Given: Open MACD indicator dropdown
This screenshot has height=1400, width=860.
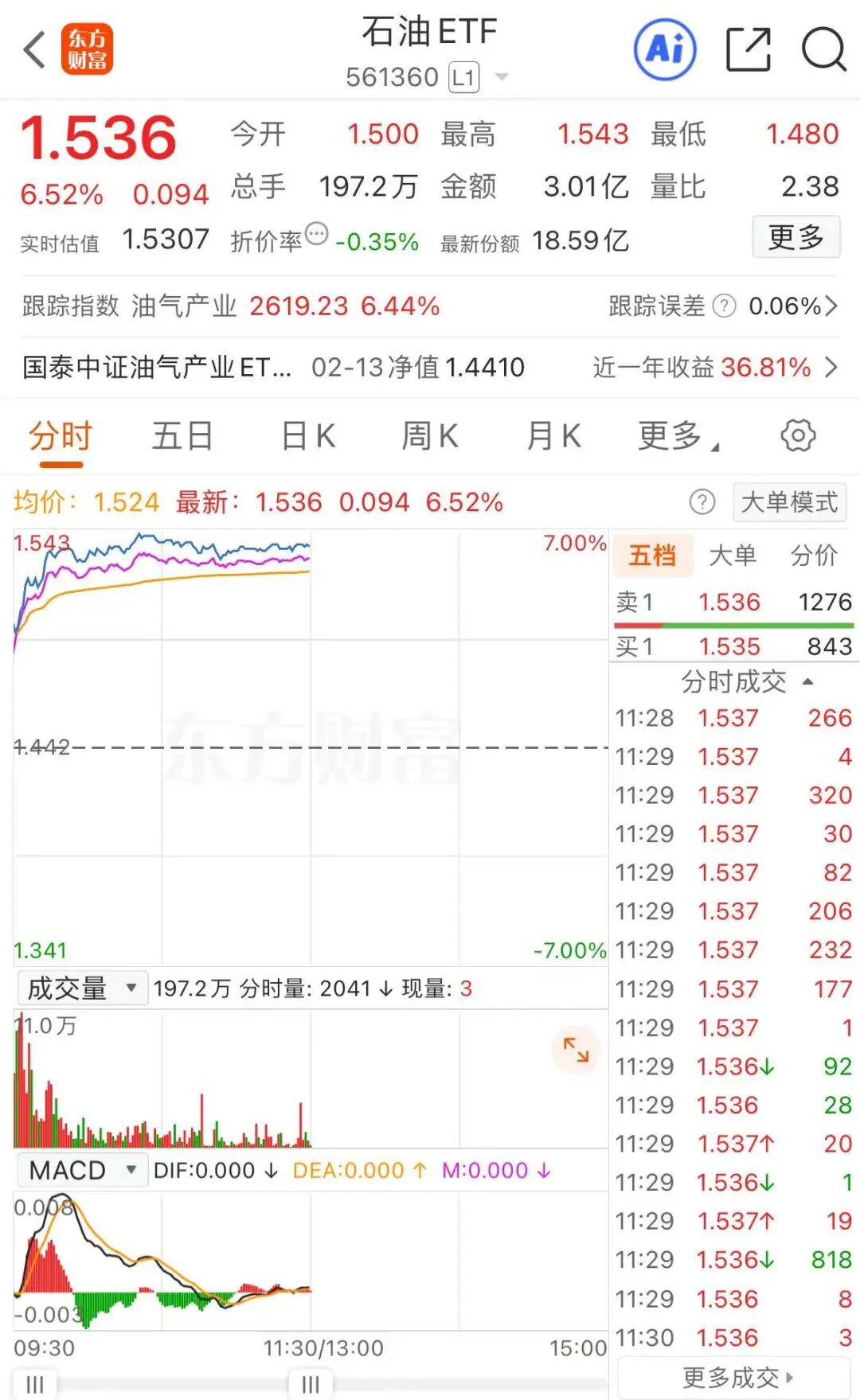Looking at the screenshot, I should [82, 1170].
